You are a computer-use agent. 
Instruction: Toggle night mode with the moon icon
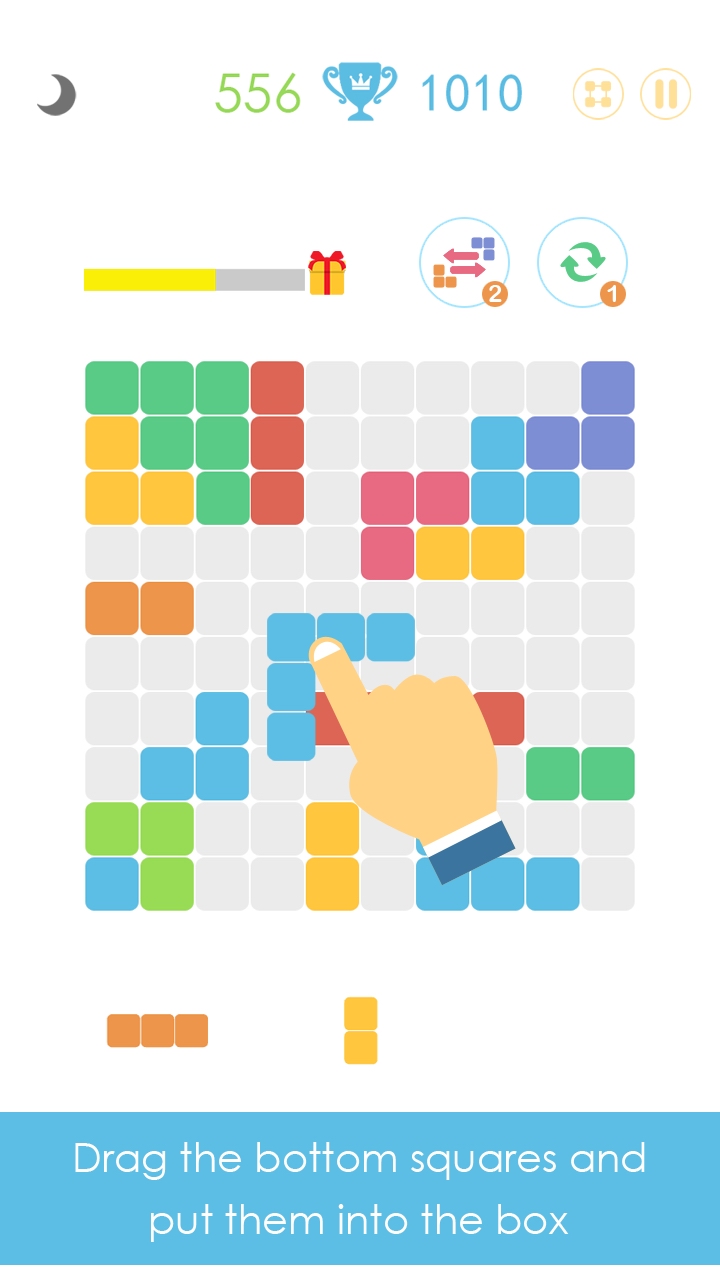click(56, 95)
